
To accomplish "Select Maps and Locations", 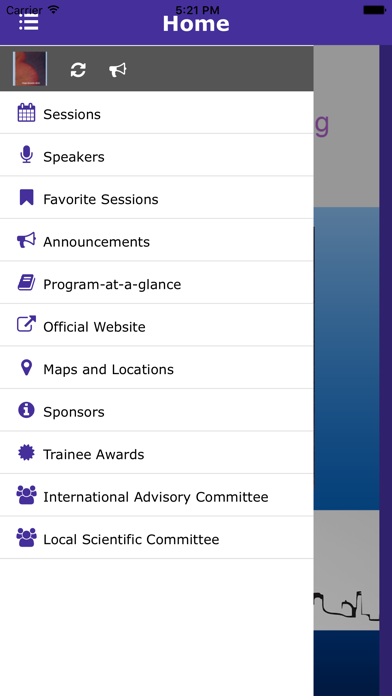I will pos(157,368).
